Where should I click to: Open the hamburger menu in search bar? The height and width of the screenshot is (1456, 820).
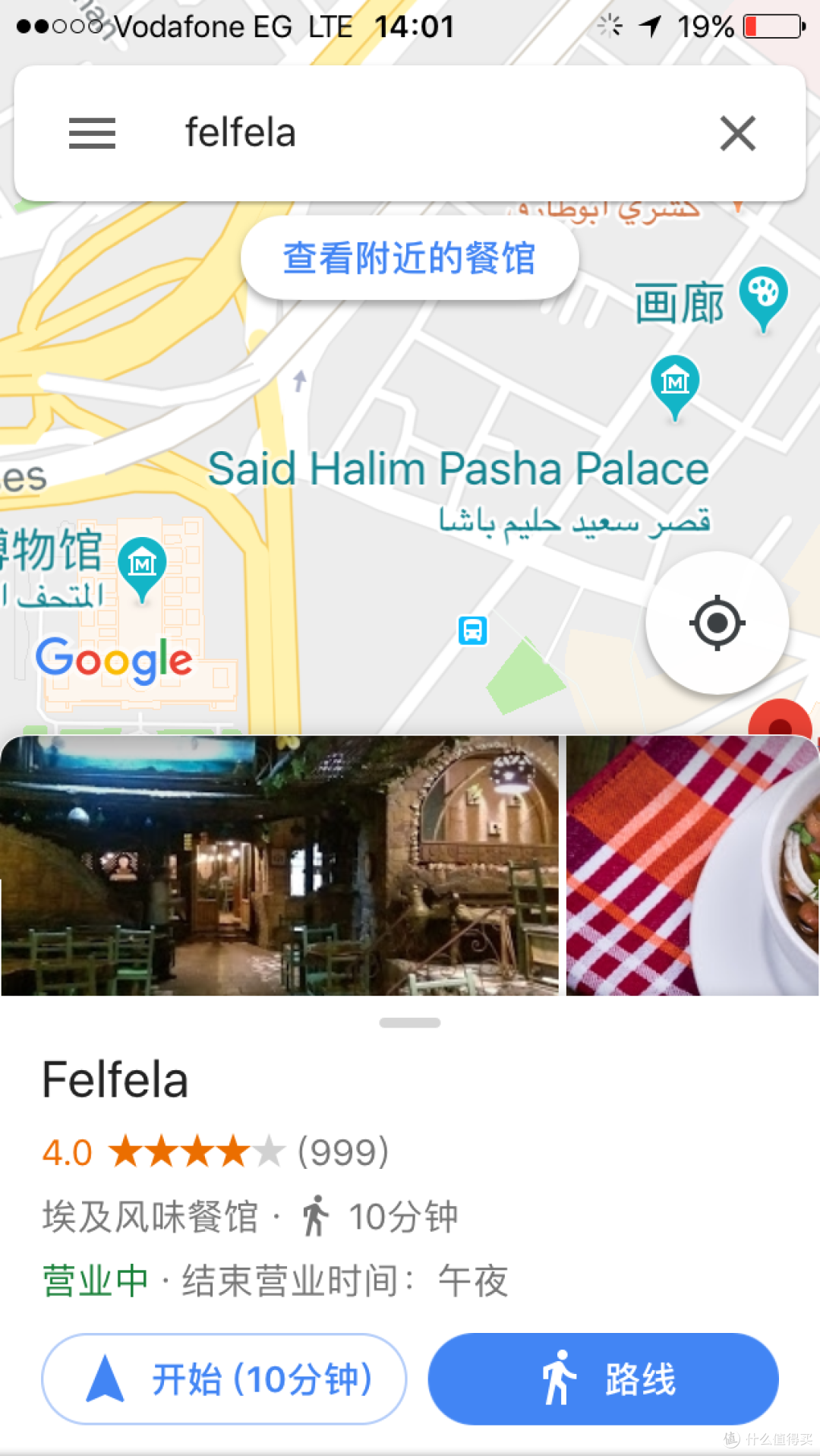point(92,134)
